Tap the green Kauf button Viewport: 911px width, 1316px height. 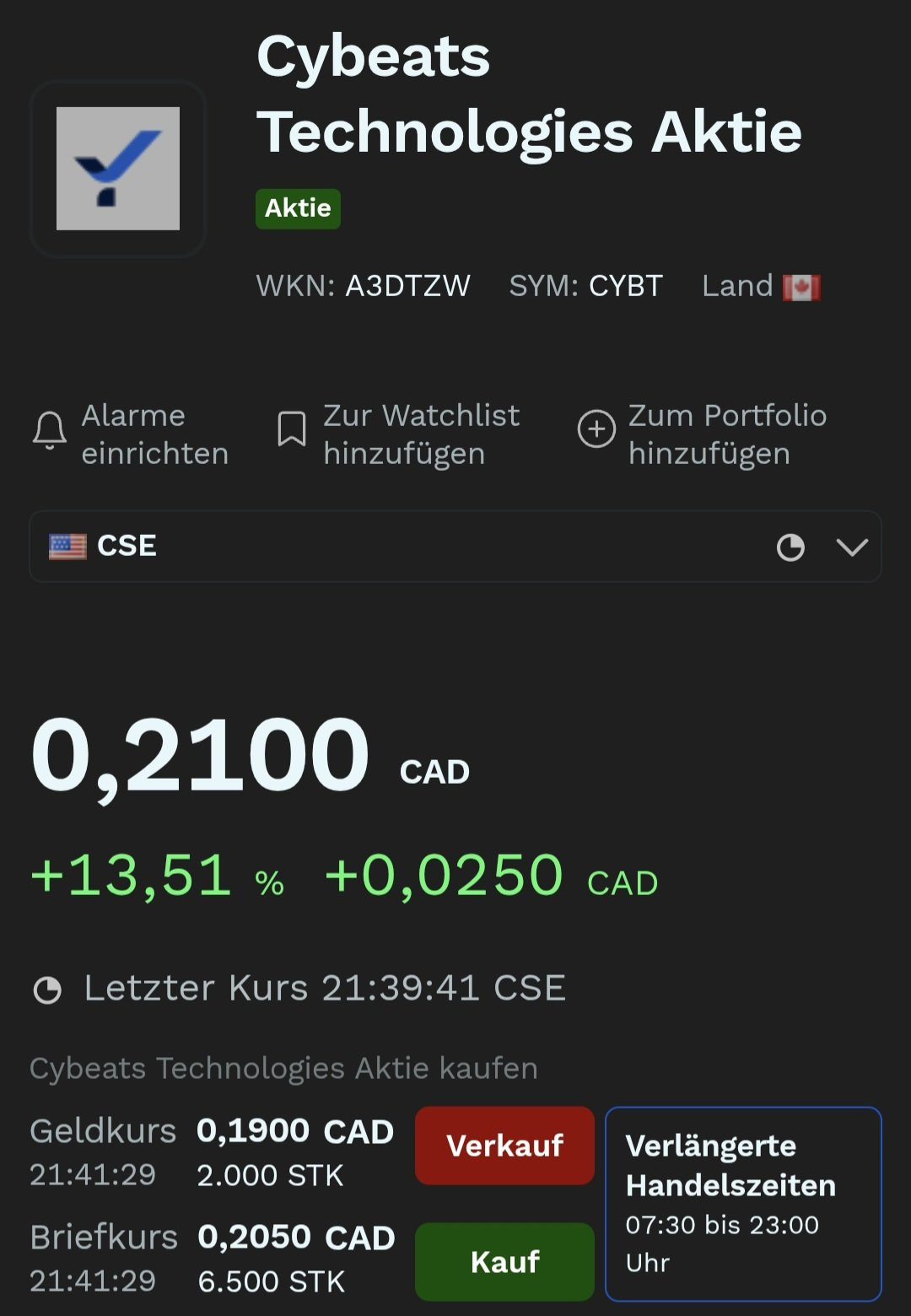(504, 1262)
